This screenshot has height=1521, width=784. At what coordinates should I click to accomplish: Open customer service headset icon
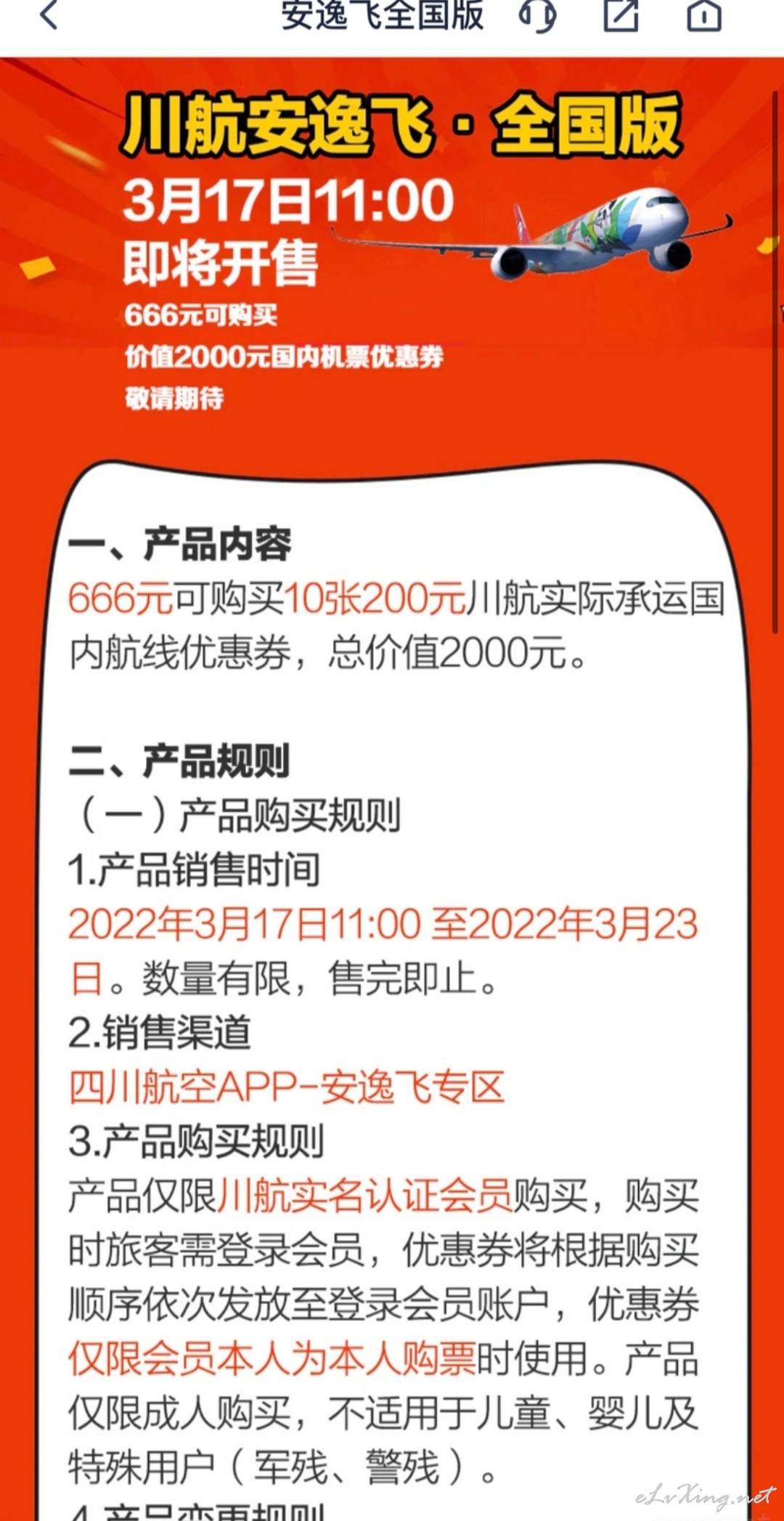pos(537,15)
